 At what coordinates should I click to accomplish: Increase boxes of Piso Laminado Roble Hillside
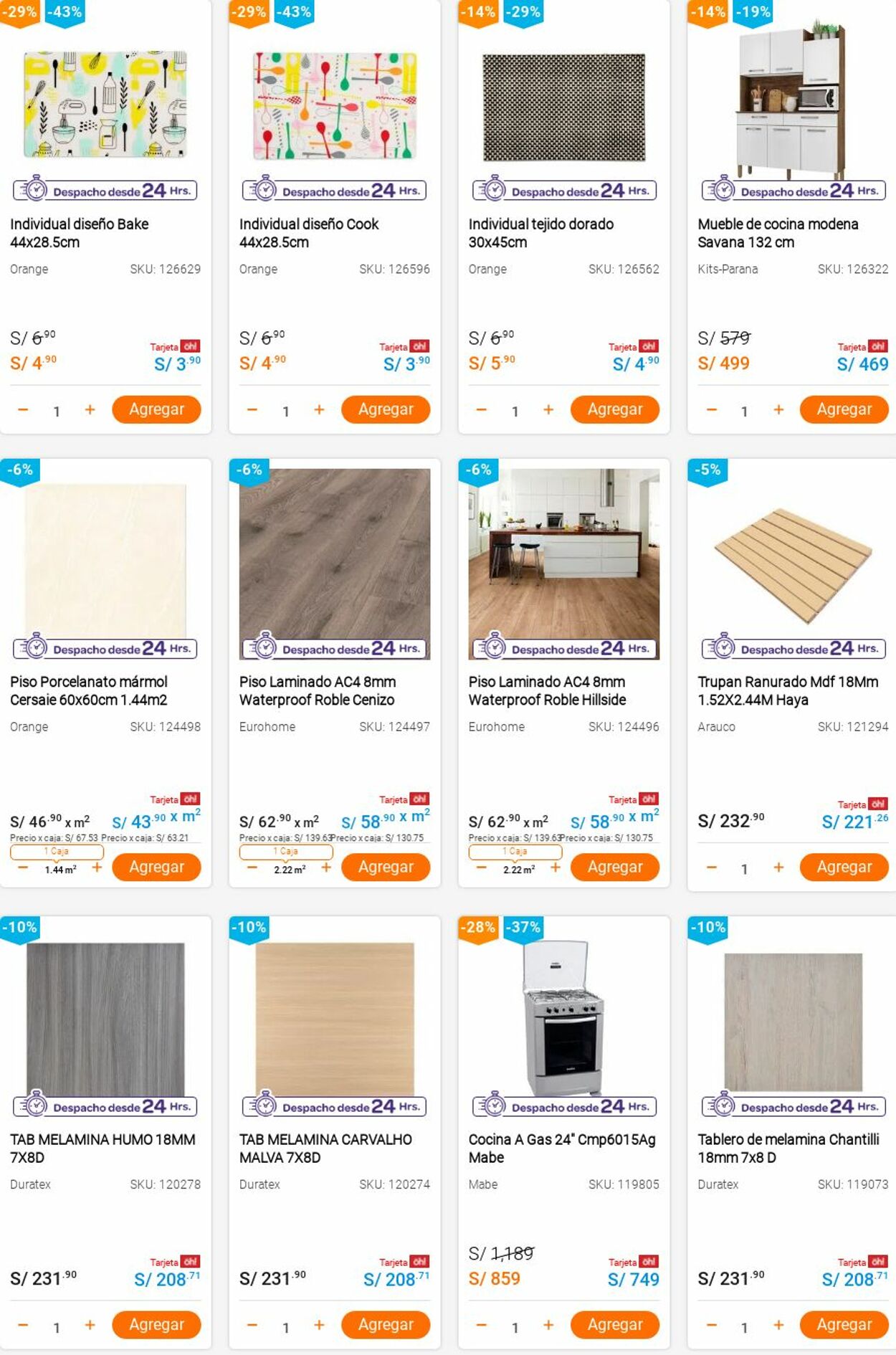pos(555,867)
